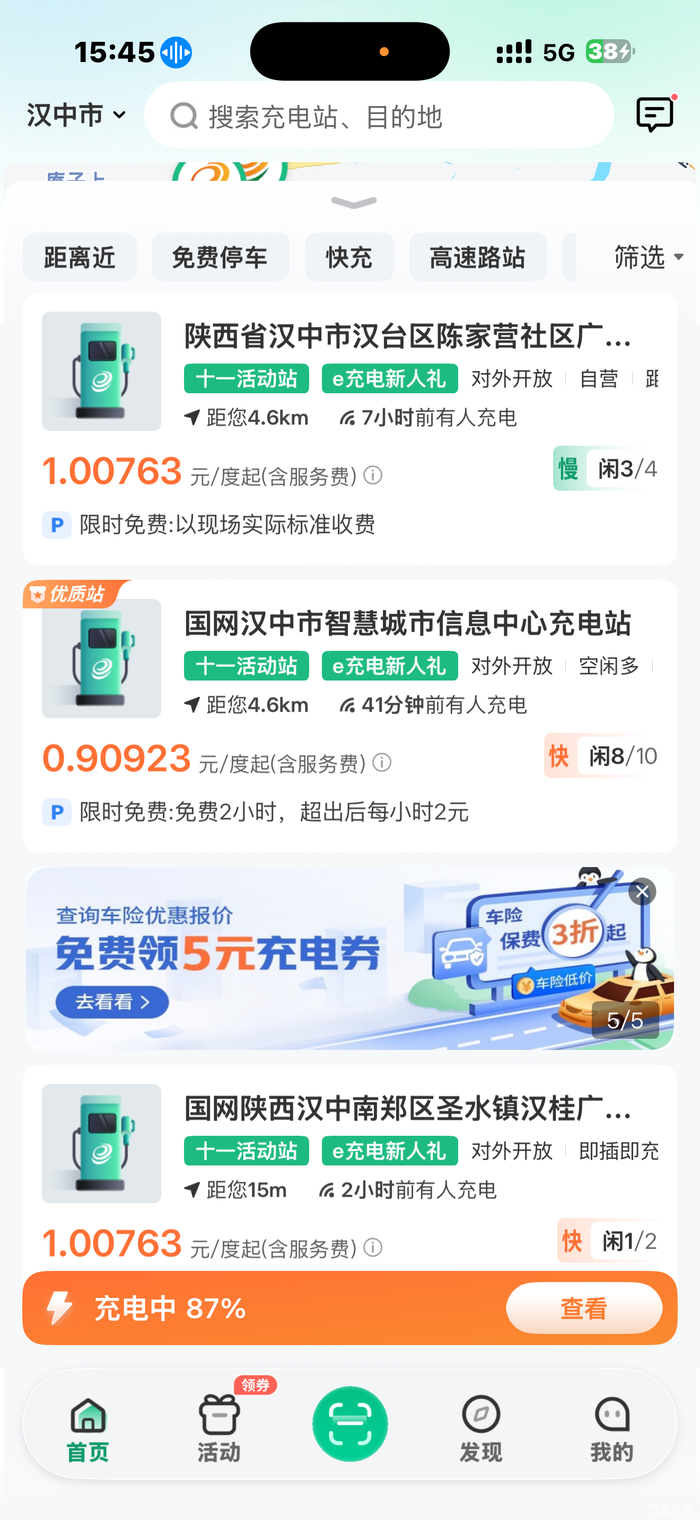This screenshot has width=700, height=1520.
Task: View 国网汉中市智慧城市信息中心充电站 details
Action: [408, 624]
